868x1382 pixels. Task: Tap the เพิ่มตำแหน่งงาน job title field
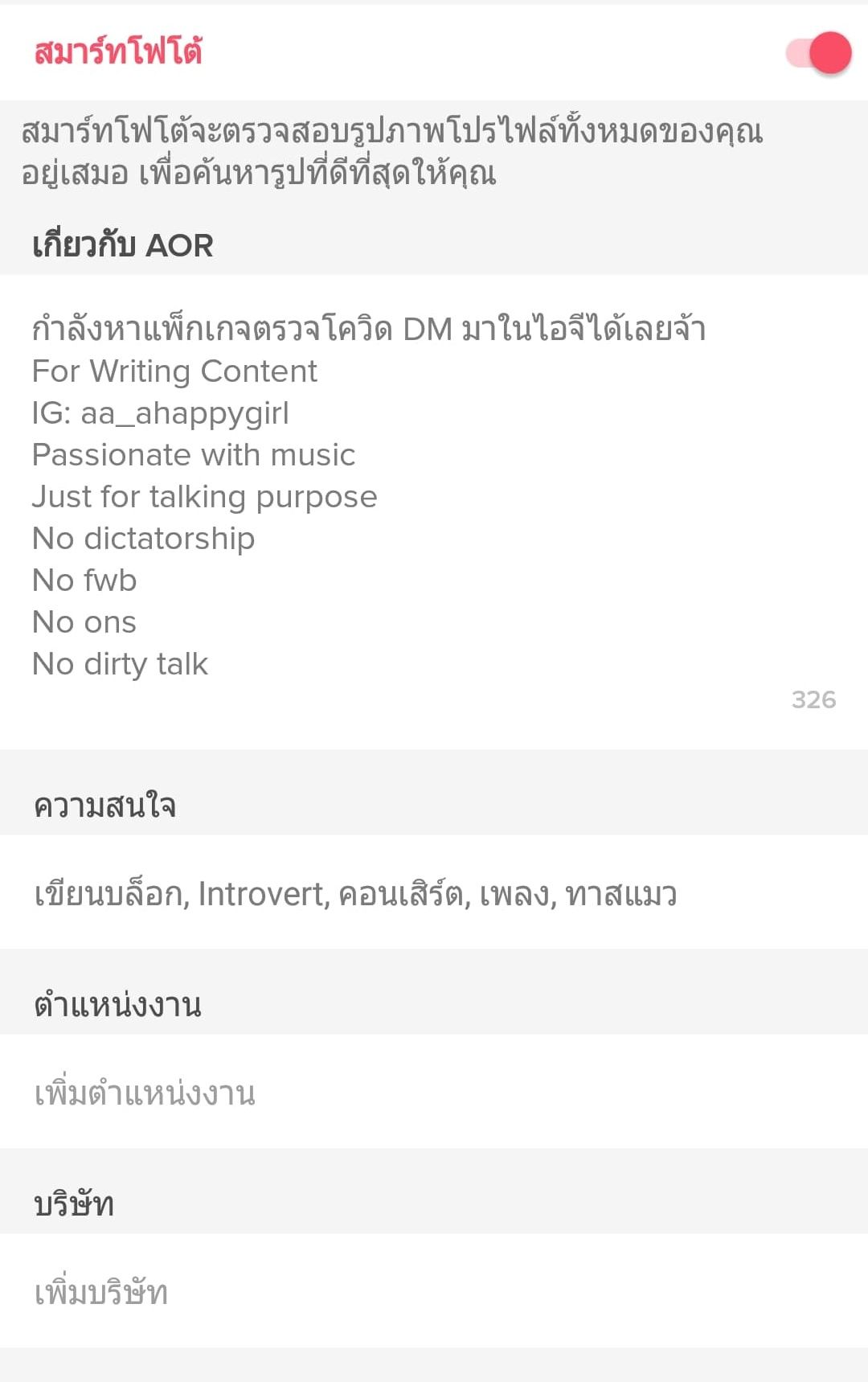click(x=145, y=1093)
